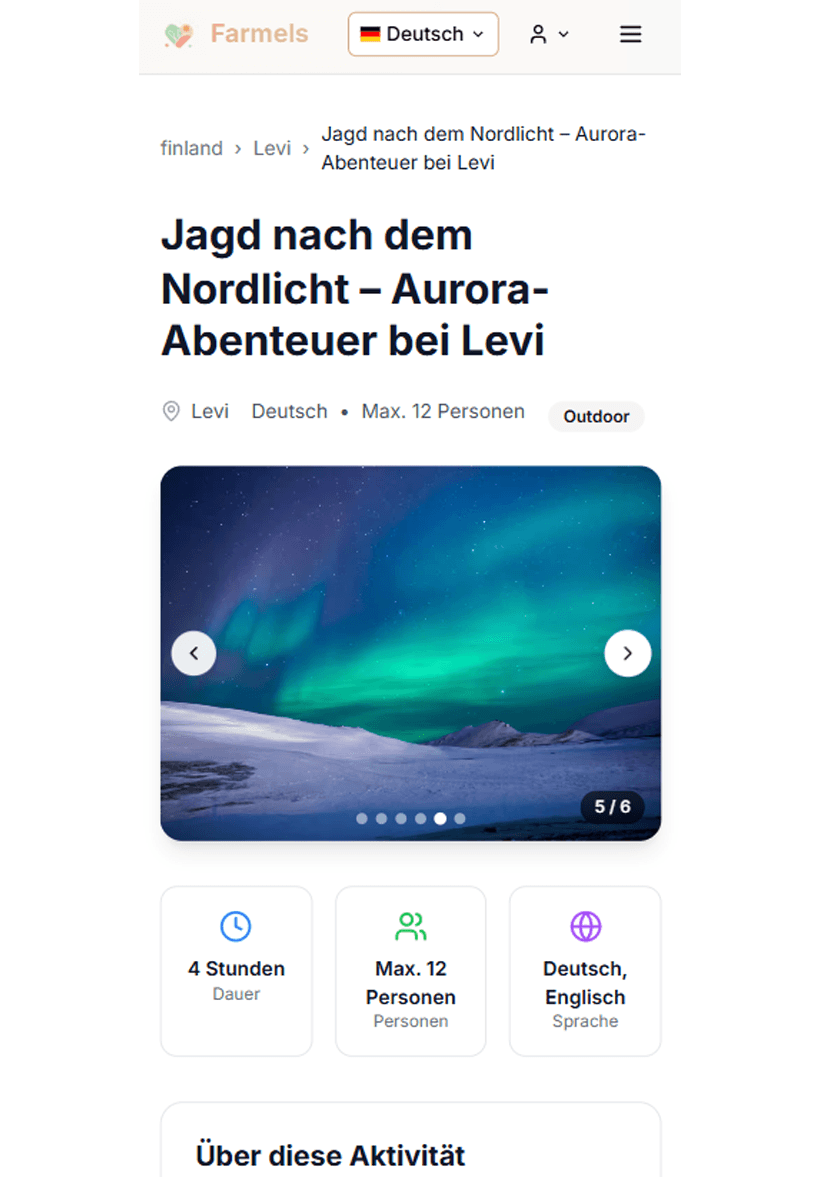Click the right carousel arrow
Viewport: 820px width, 1180px height.
[628, 653]
